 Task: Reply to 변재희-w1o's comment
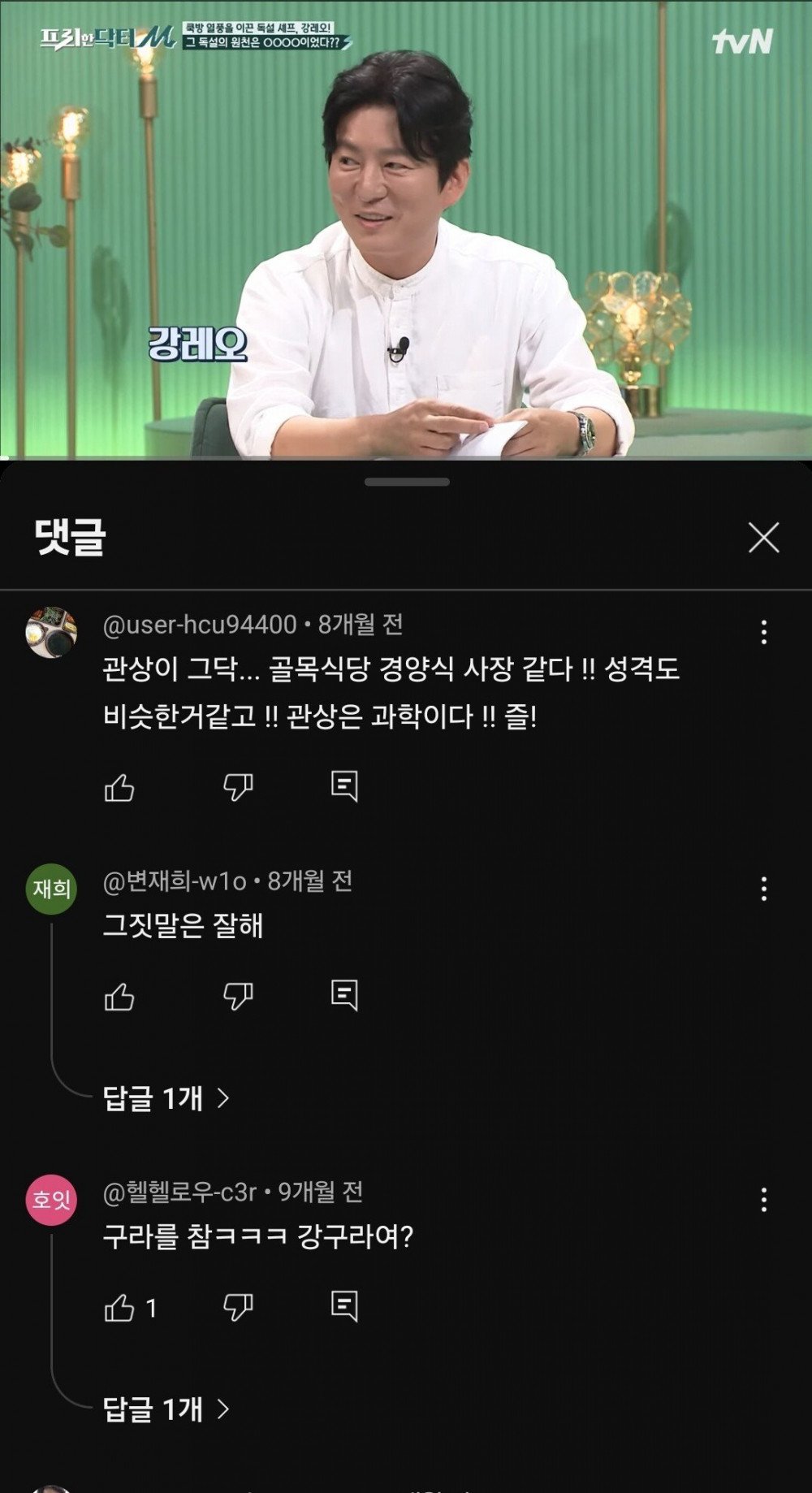pos(344,996)
